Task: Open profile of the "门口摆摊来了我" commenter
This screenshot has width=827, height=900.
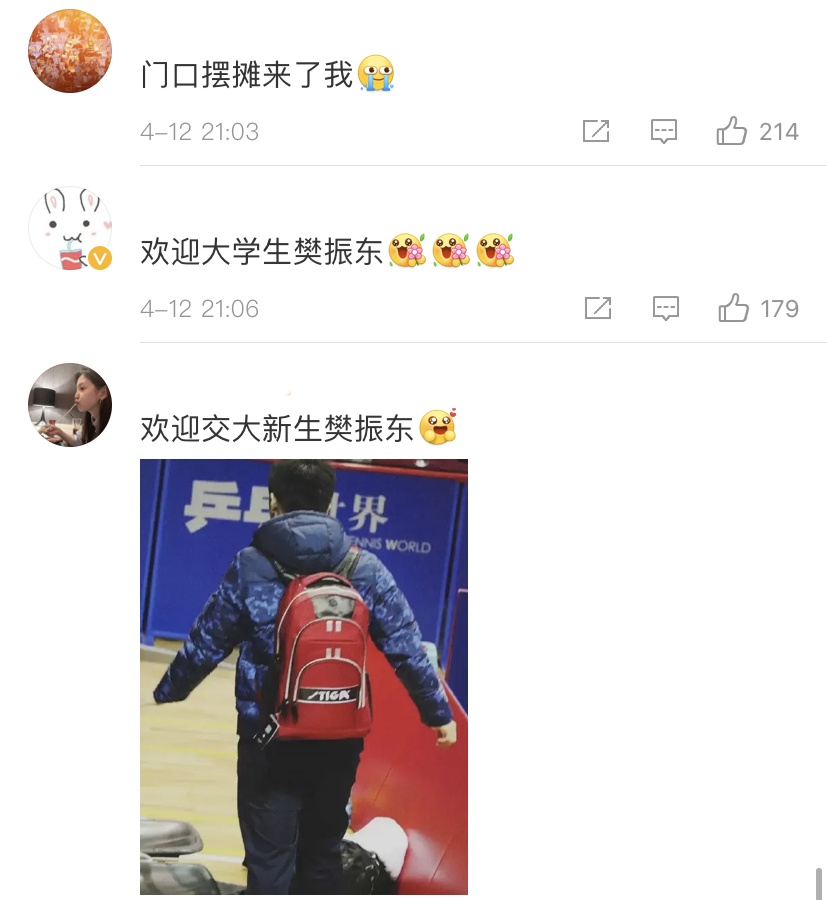Action: pos(70,51)
